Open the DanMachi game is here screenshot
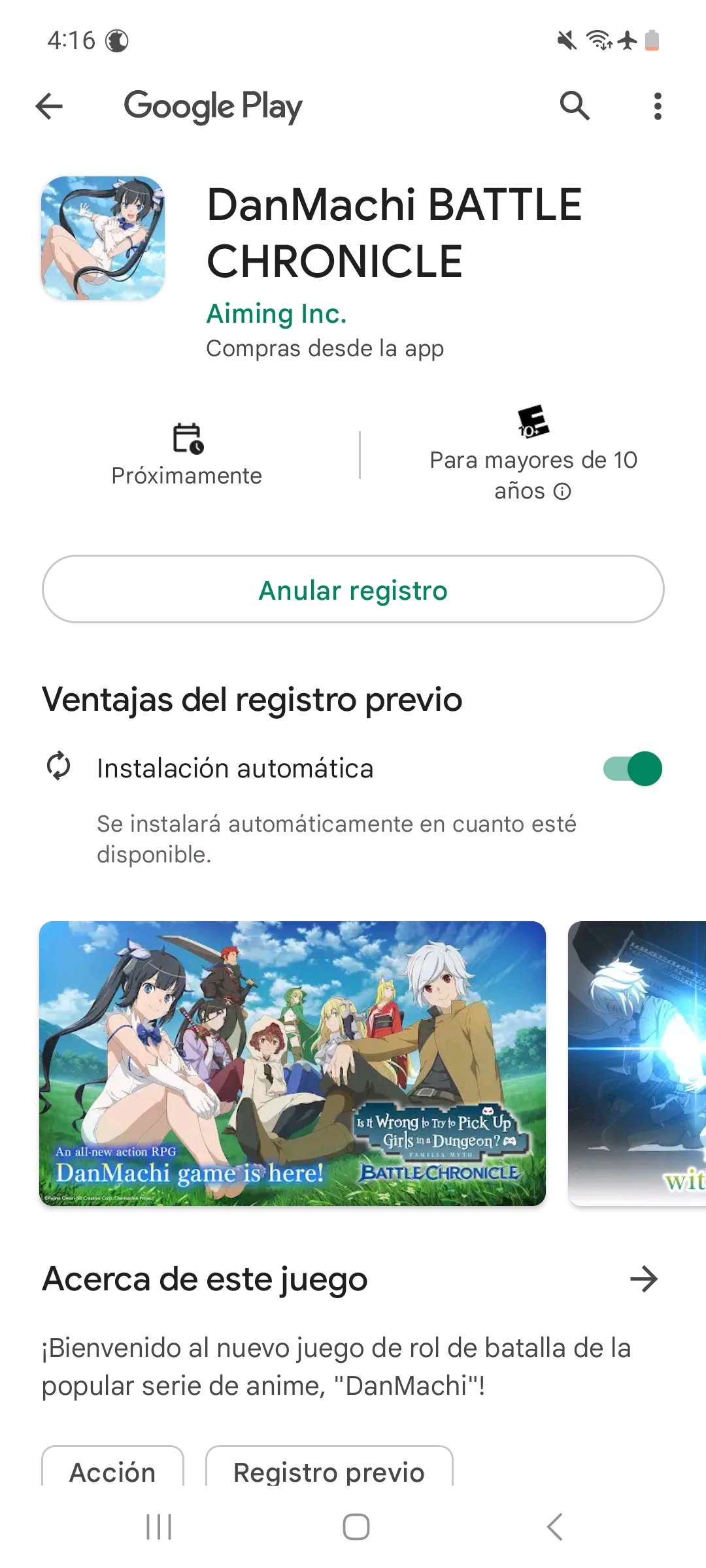 click(x=292, y=1063)
